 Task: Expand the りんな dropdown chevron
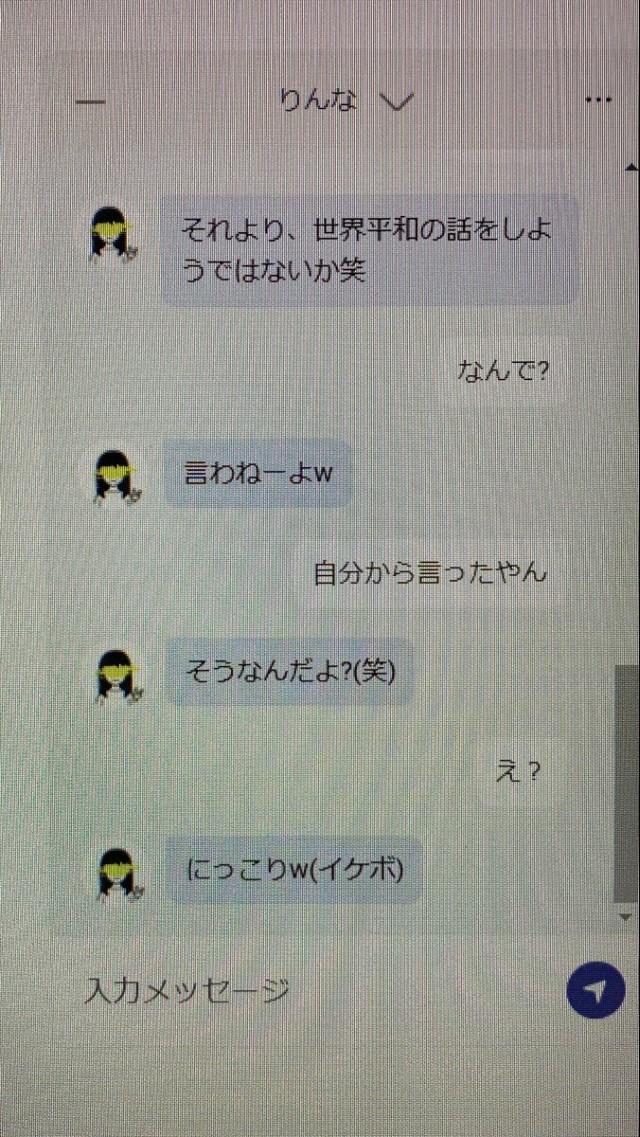click(x=396, y=101)
